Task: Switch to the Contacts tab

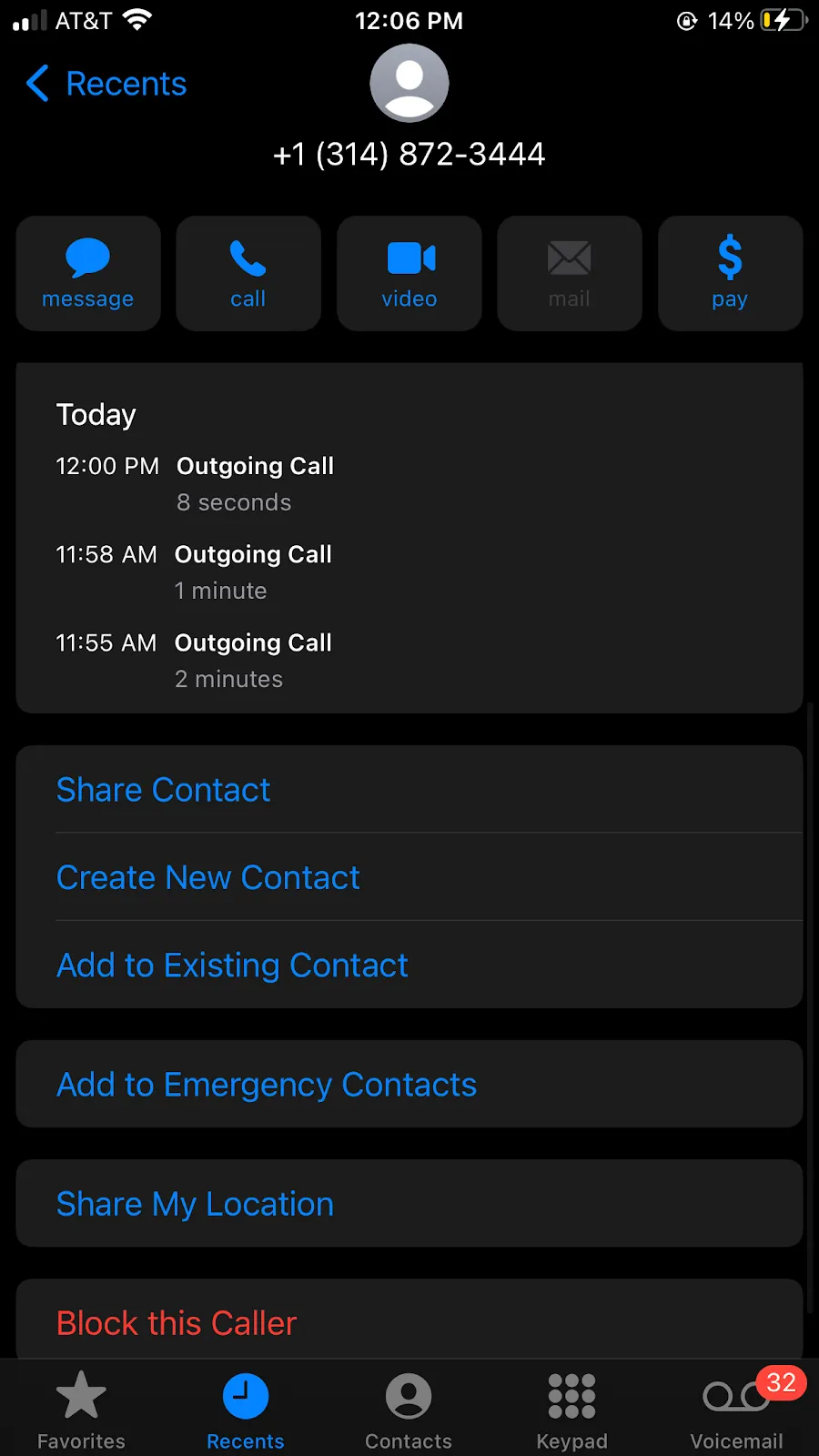Action: click(409, 1409)
